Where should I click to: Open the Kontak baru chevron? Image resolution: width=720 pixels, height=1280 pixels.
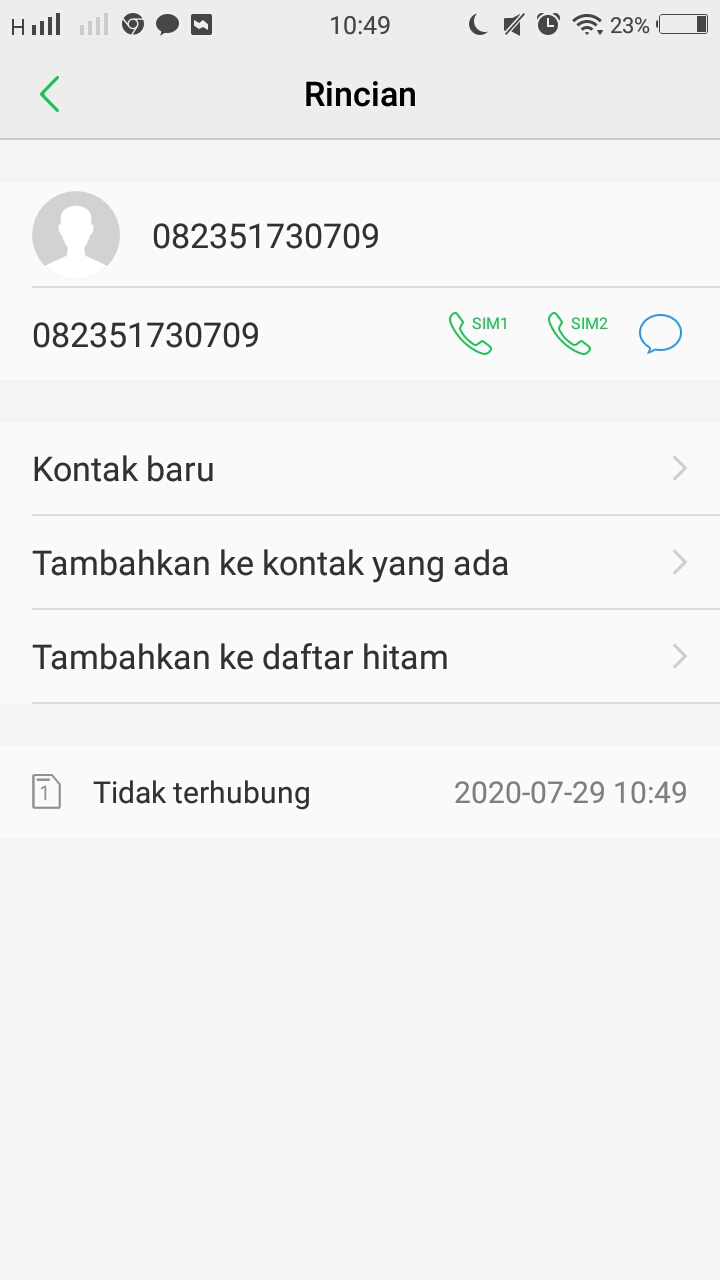679,468
